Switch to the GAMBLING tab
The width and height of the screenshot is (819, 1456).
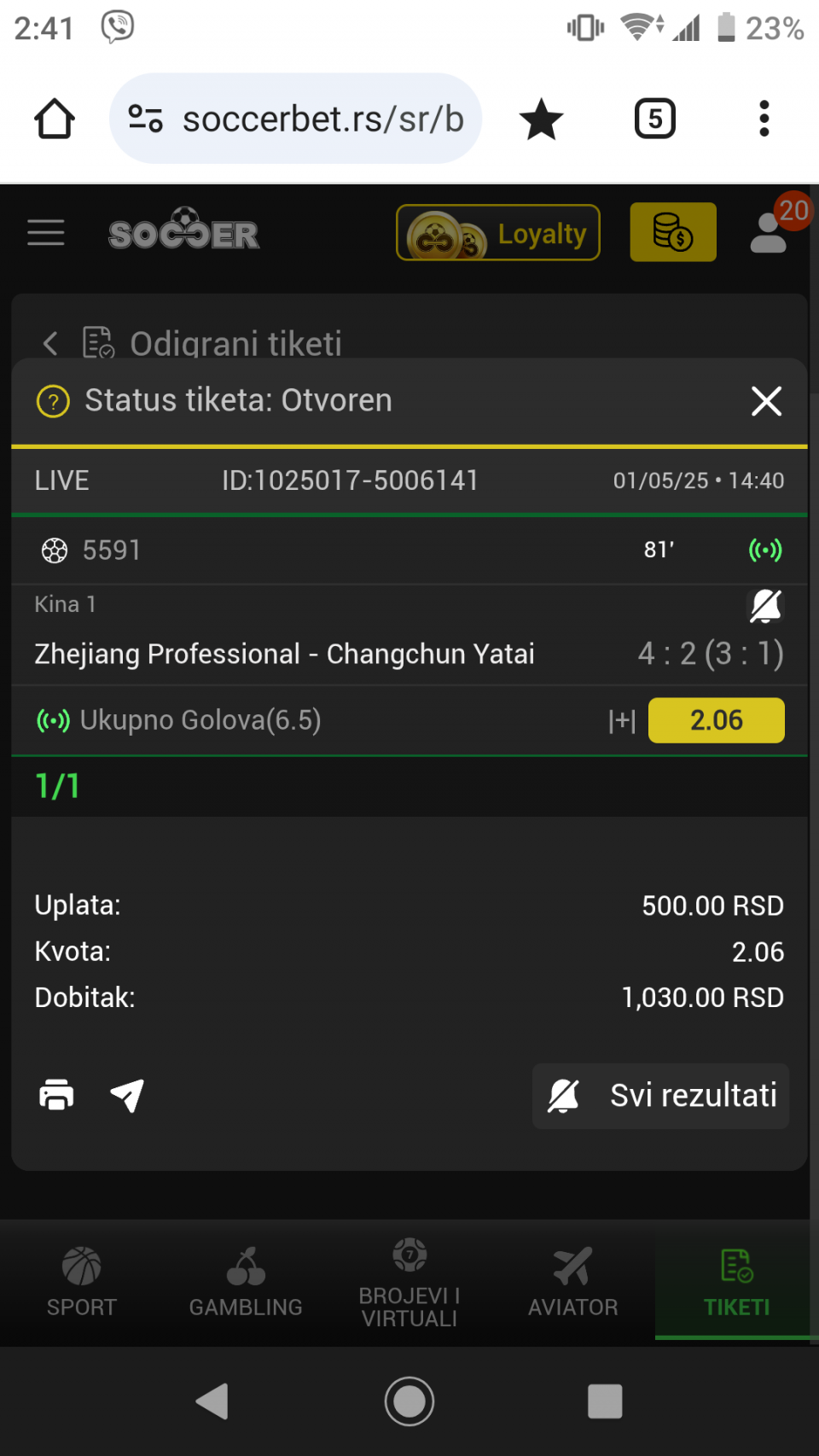[246, 1282]
